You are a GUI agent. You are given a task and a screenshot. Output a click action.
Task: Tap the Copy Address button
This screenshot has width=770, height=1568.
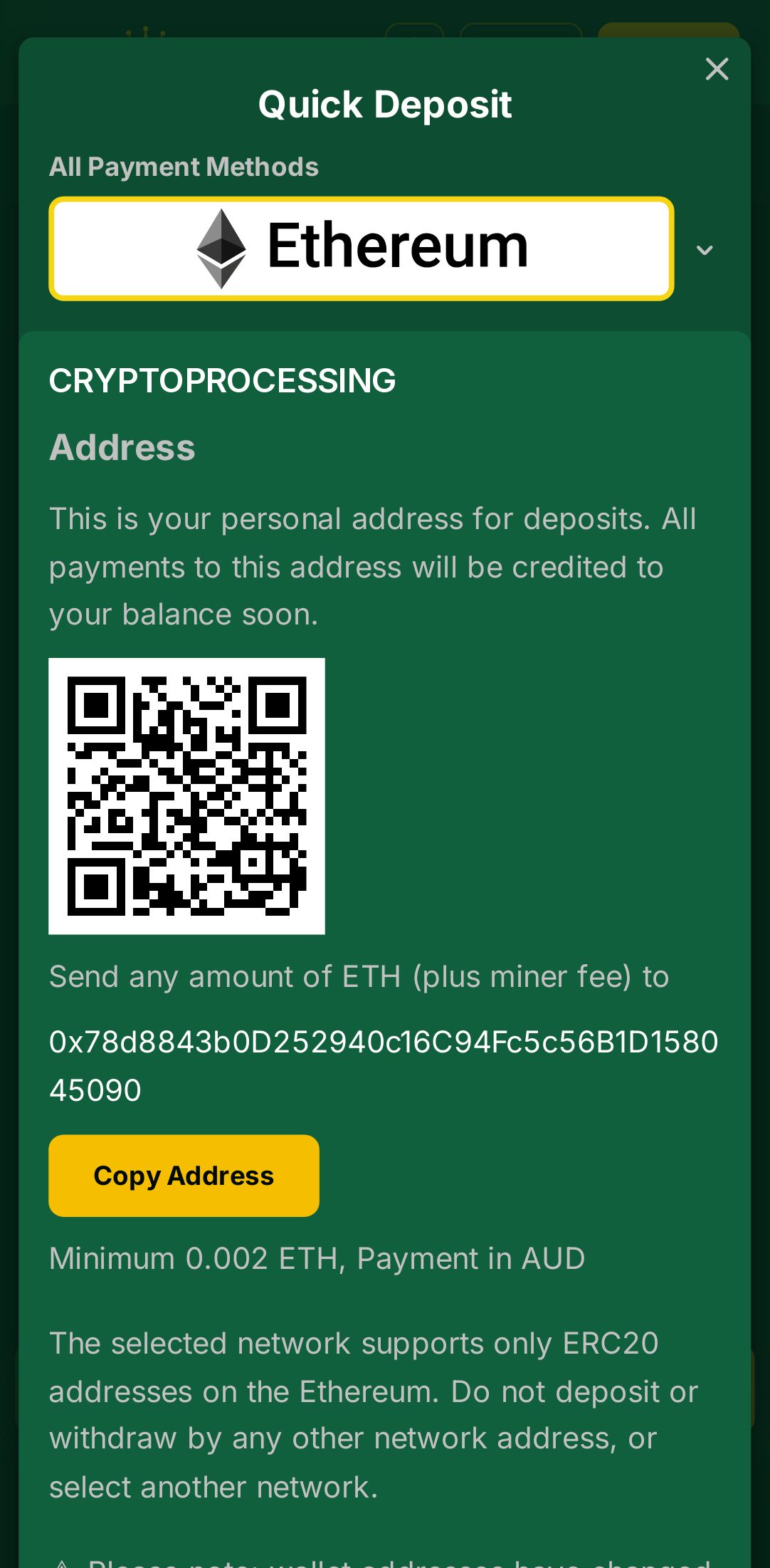[x=184, y=1176]
